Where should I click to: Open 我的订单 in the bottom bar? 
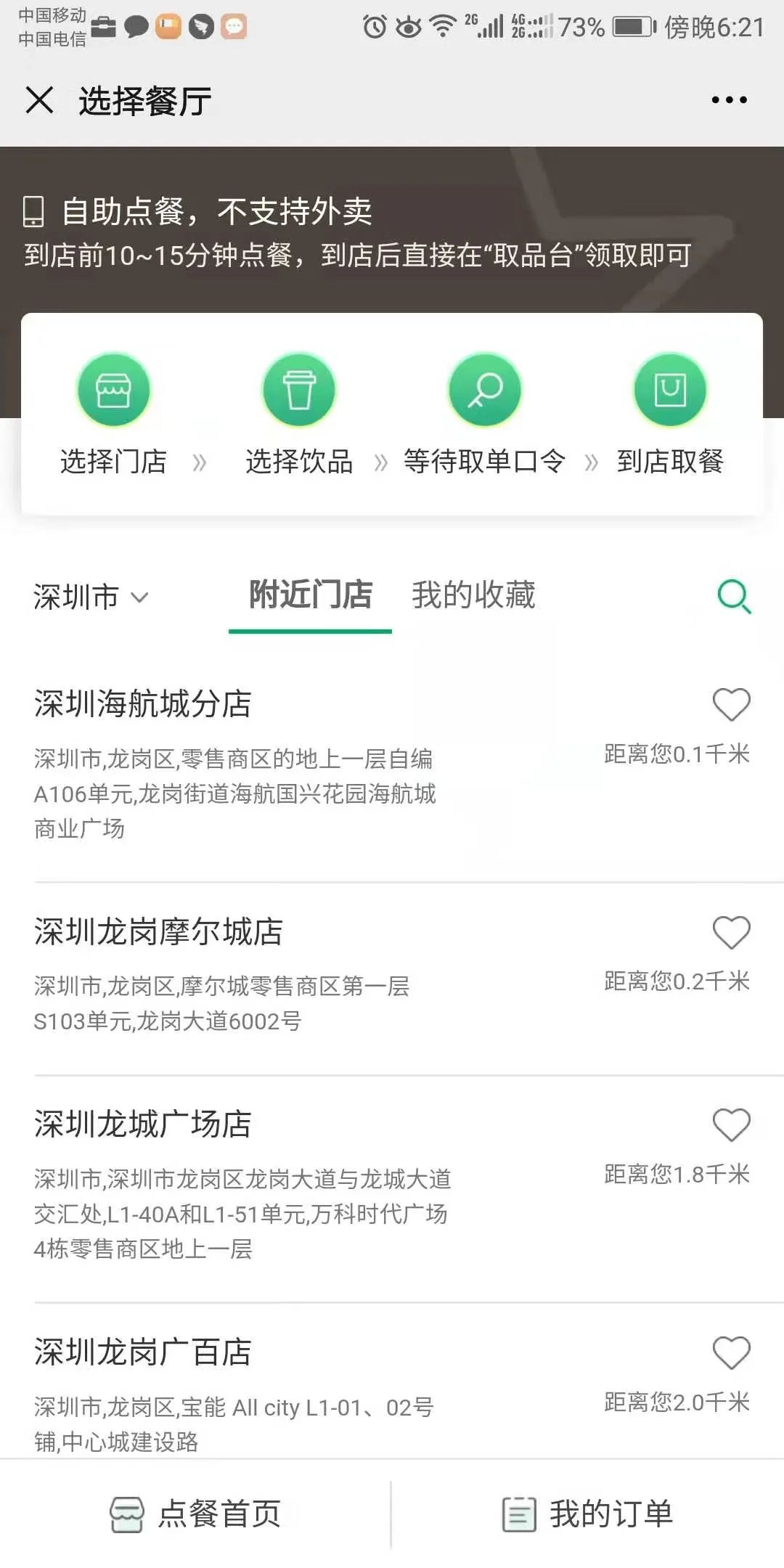click(x=588, y=1514)
